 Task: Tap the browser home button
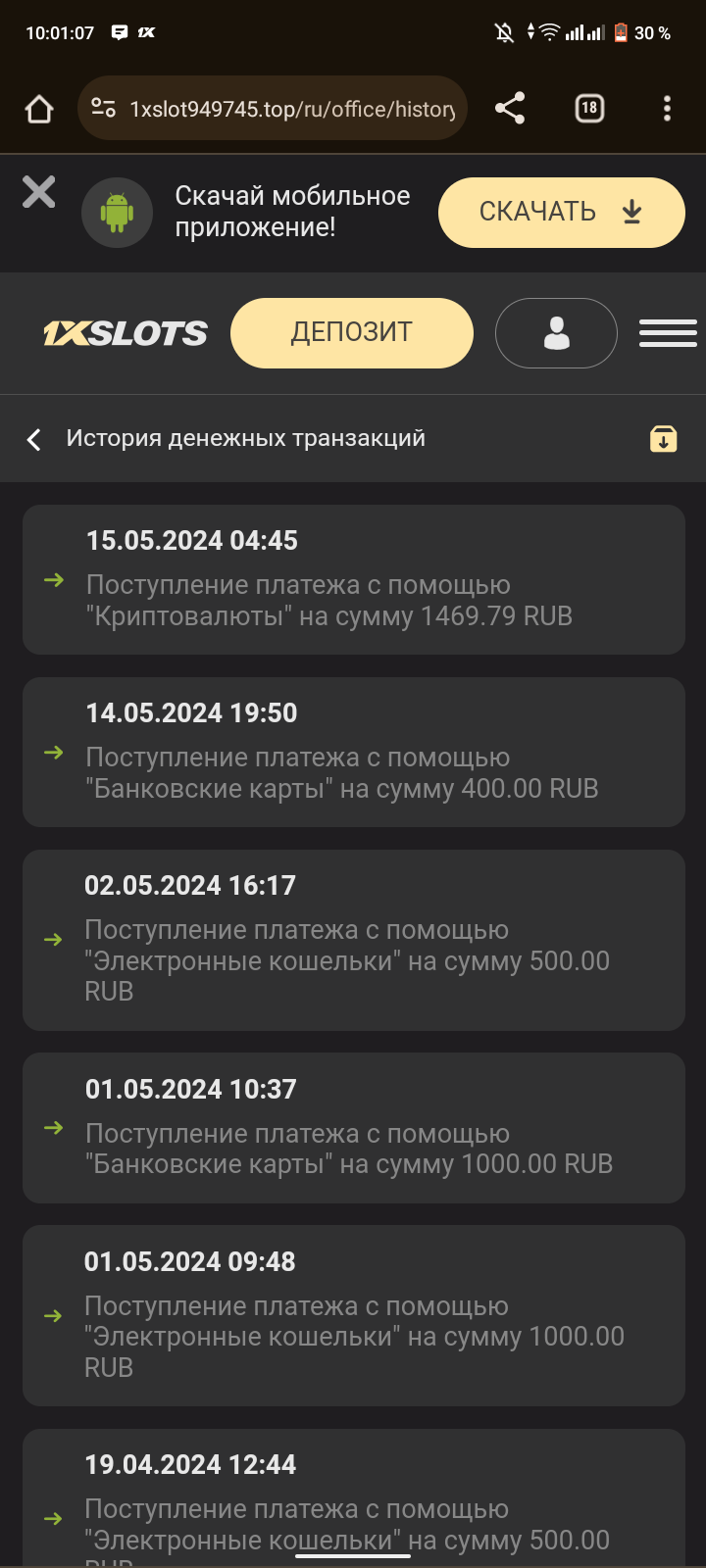(39, 109)
